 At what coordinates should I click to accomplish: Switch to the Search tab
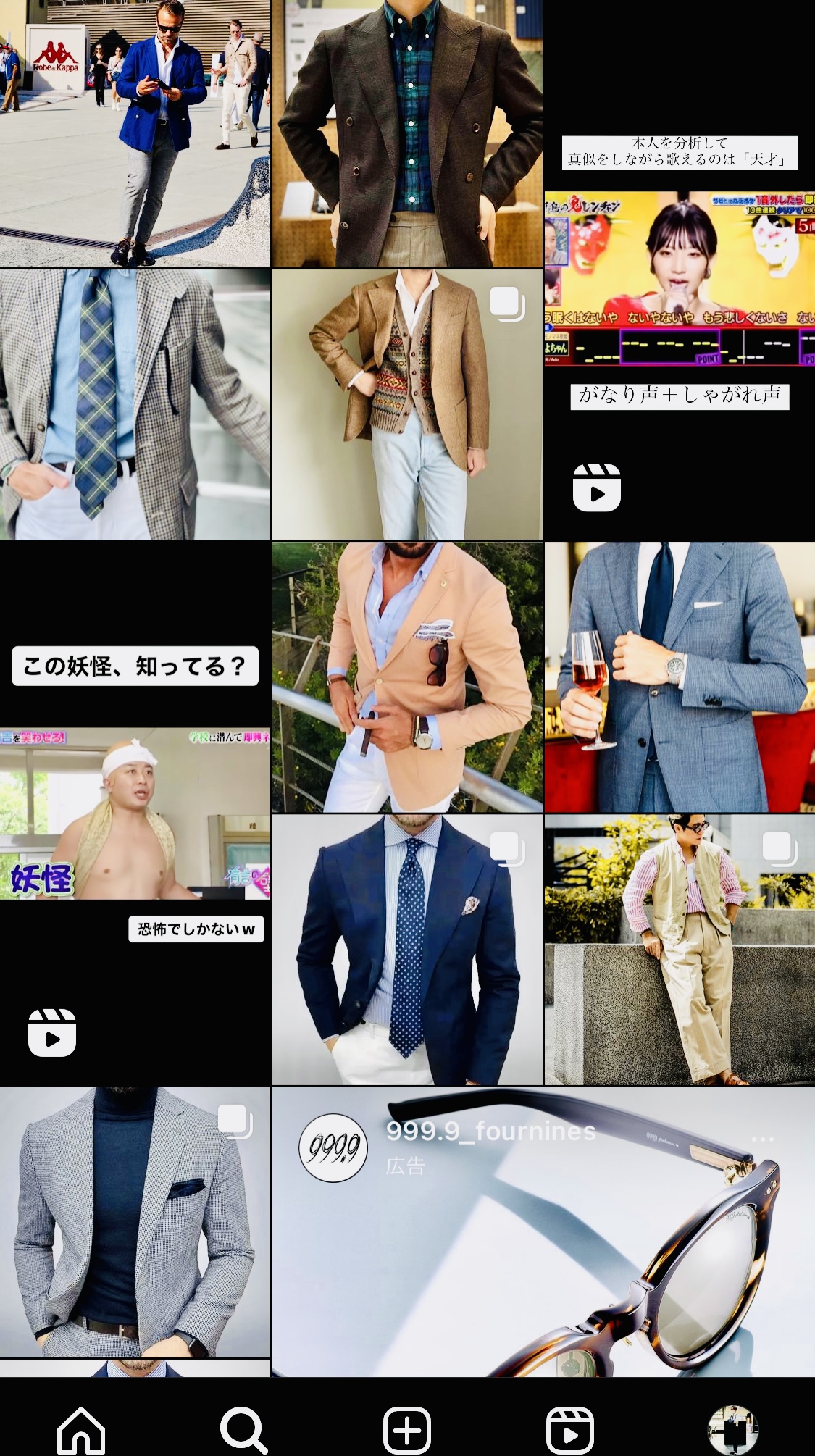(243, 1430)
